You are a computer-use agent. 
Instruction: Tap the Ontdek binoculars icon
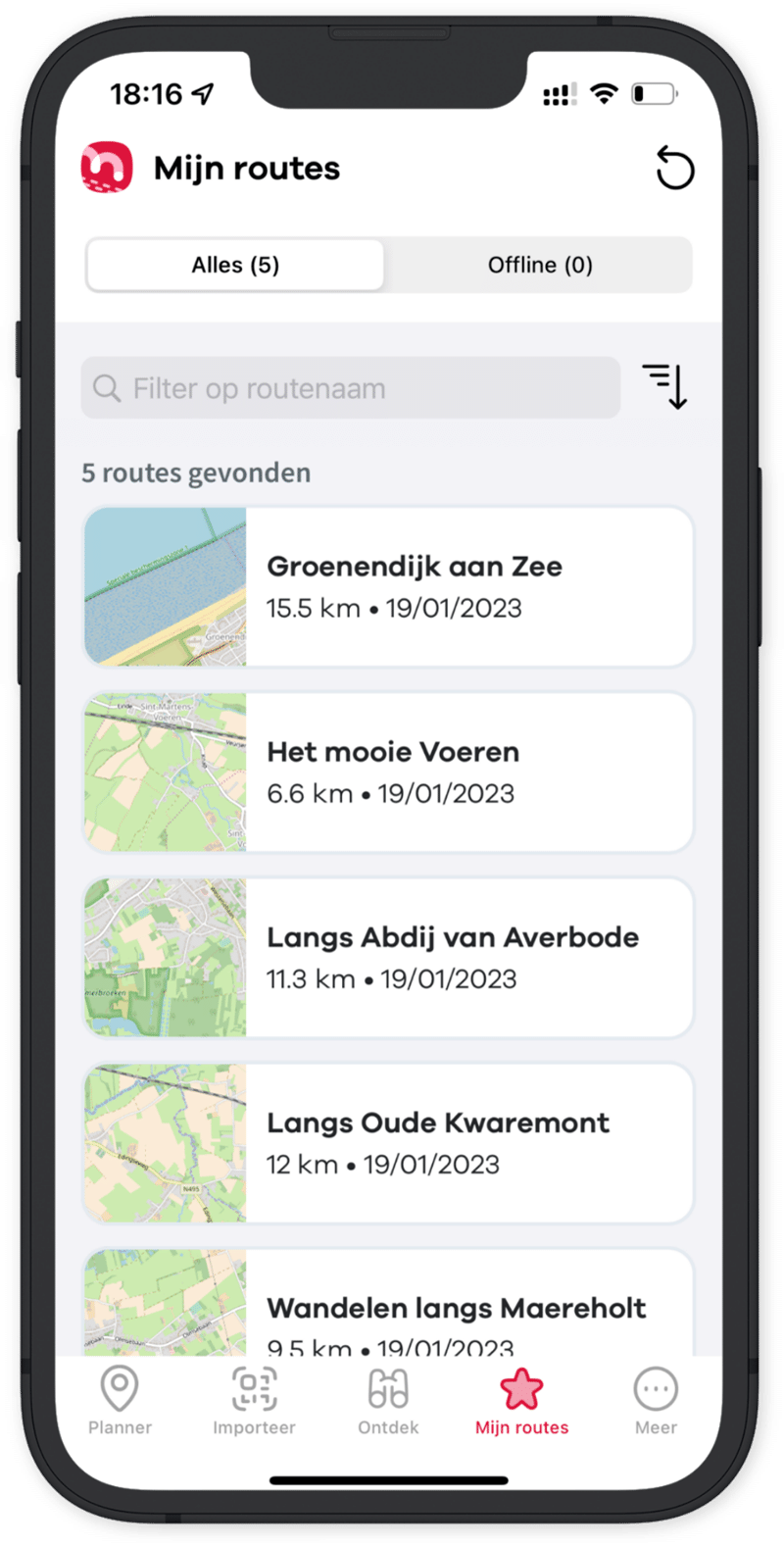click(x=387, y=1387)
